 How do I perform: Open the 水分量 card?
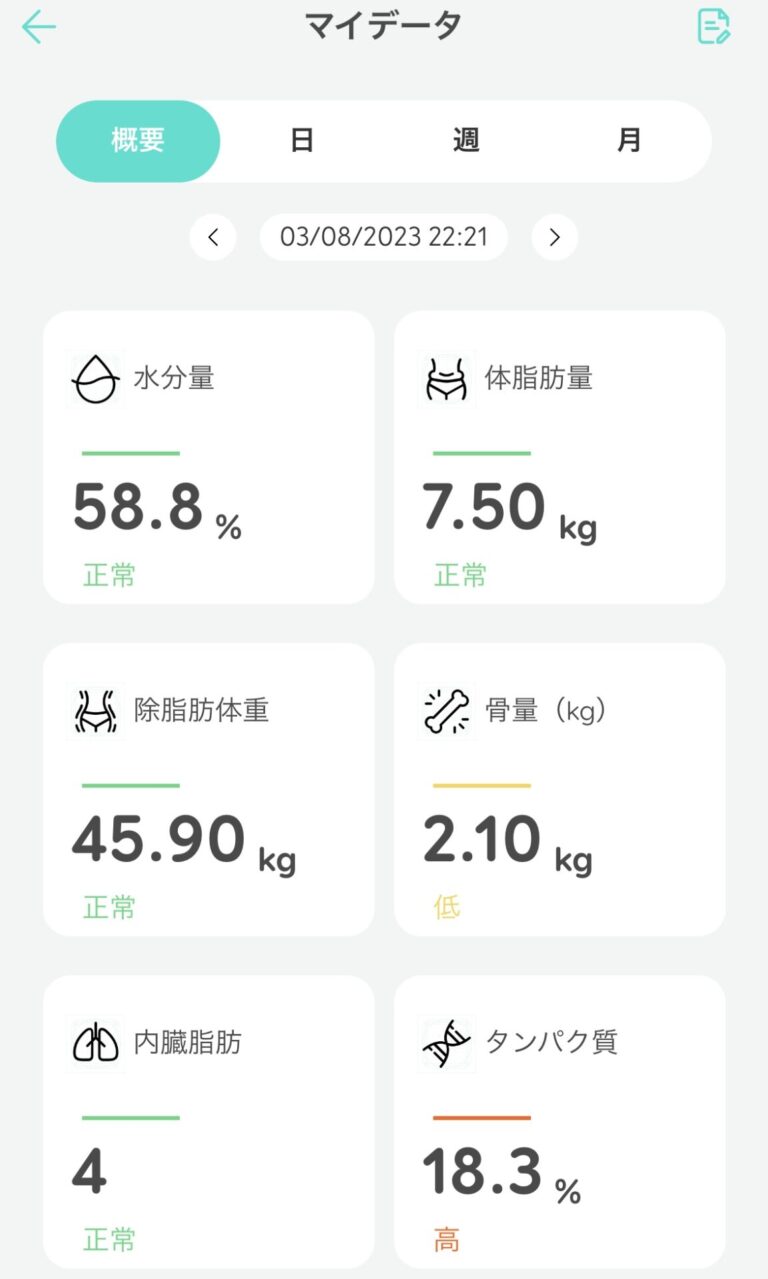pos(209,457)
